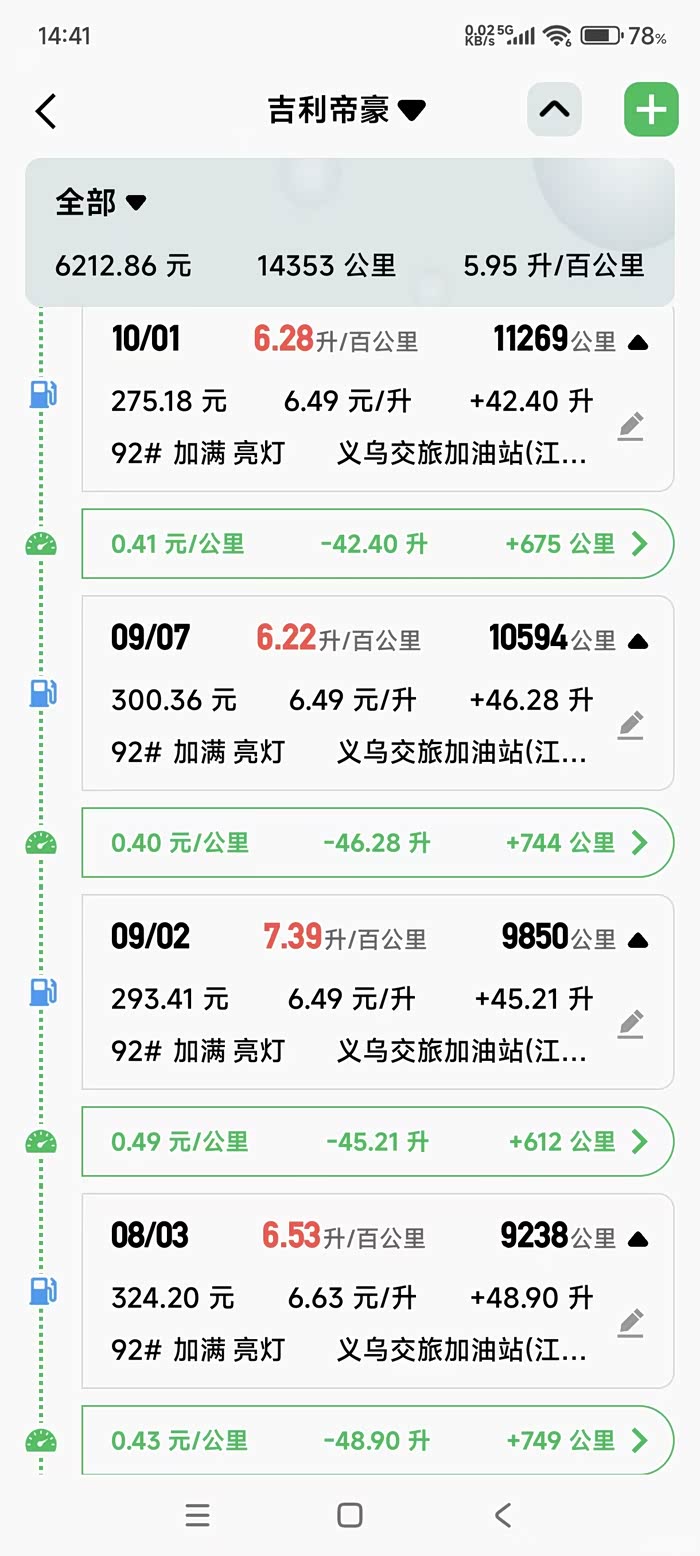Edit the 10/01 refuel record
The height and width of the screenshot is (1556, 700).
pos(630,427)
